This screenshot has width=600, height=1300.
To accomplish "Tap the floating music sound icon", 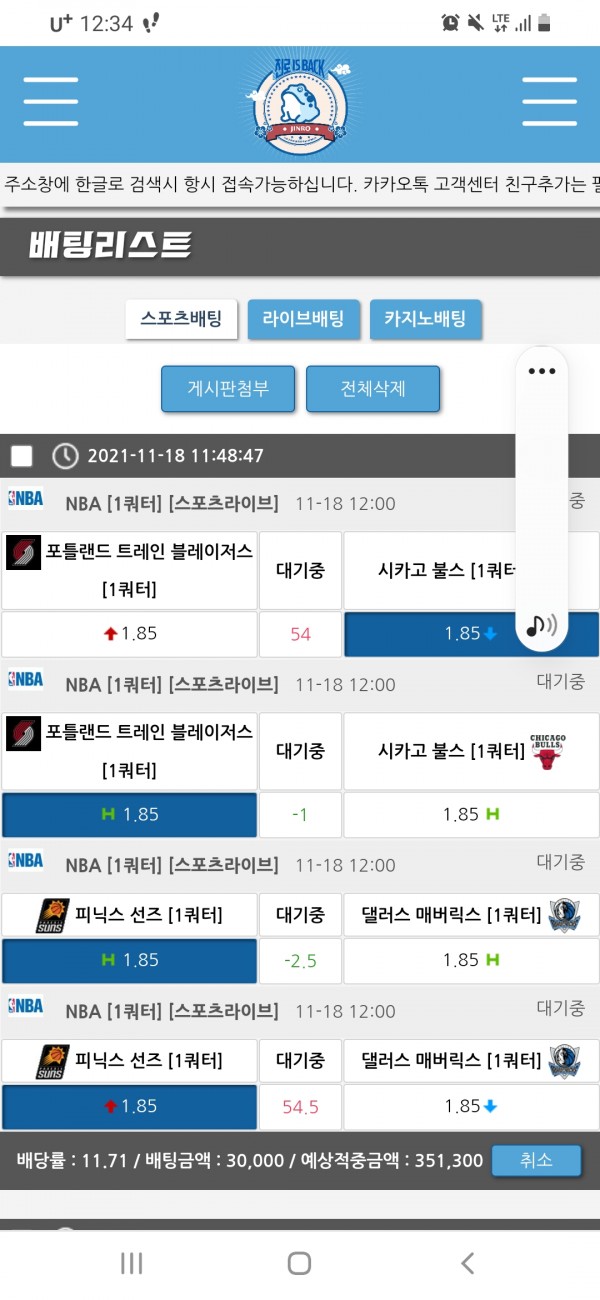I will (x=542, y=626).
